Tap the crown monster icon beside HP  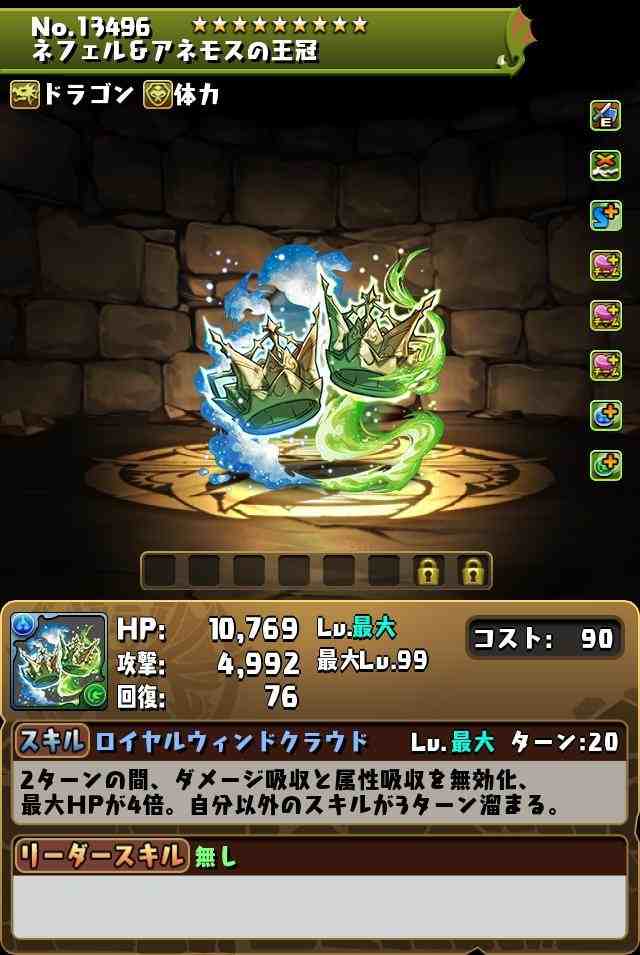[58, 661]
